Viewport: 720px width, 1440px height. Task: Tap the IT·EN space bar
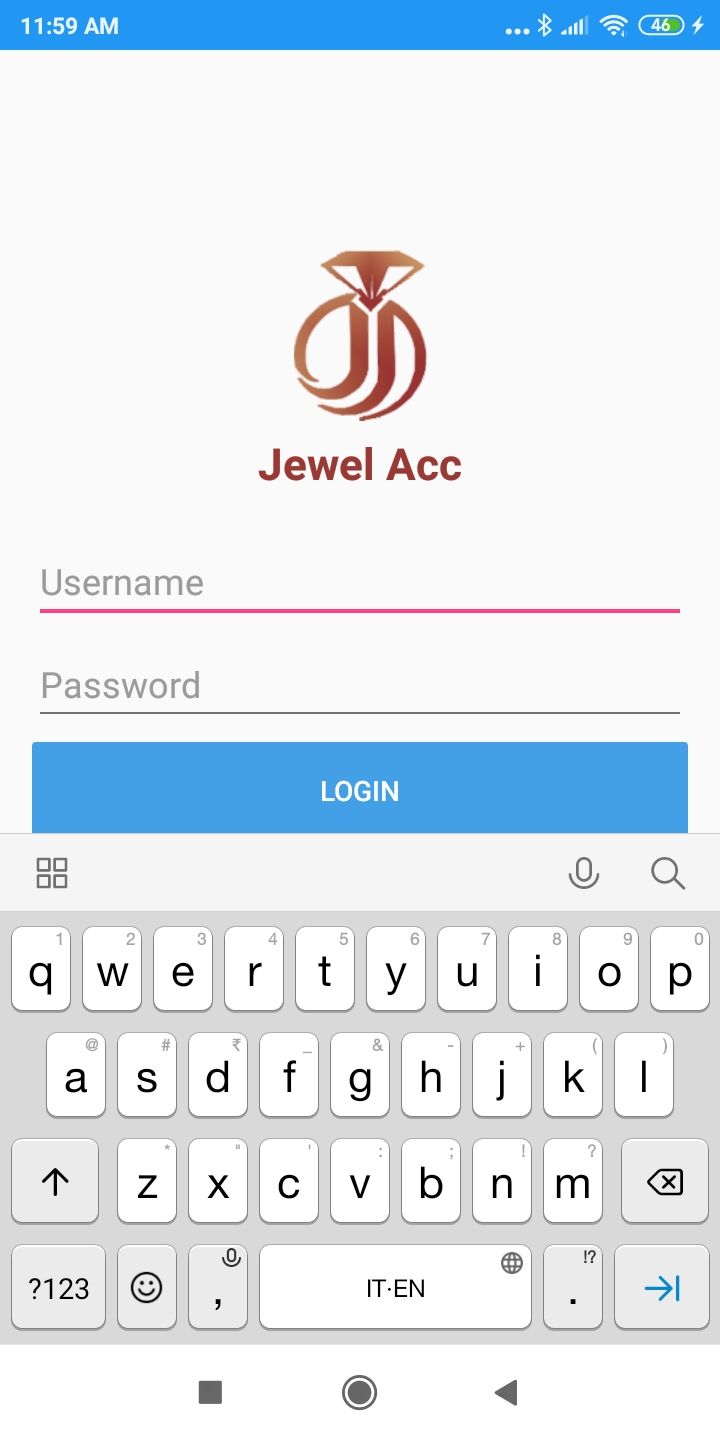[x=395, y=1289]
